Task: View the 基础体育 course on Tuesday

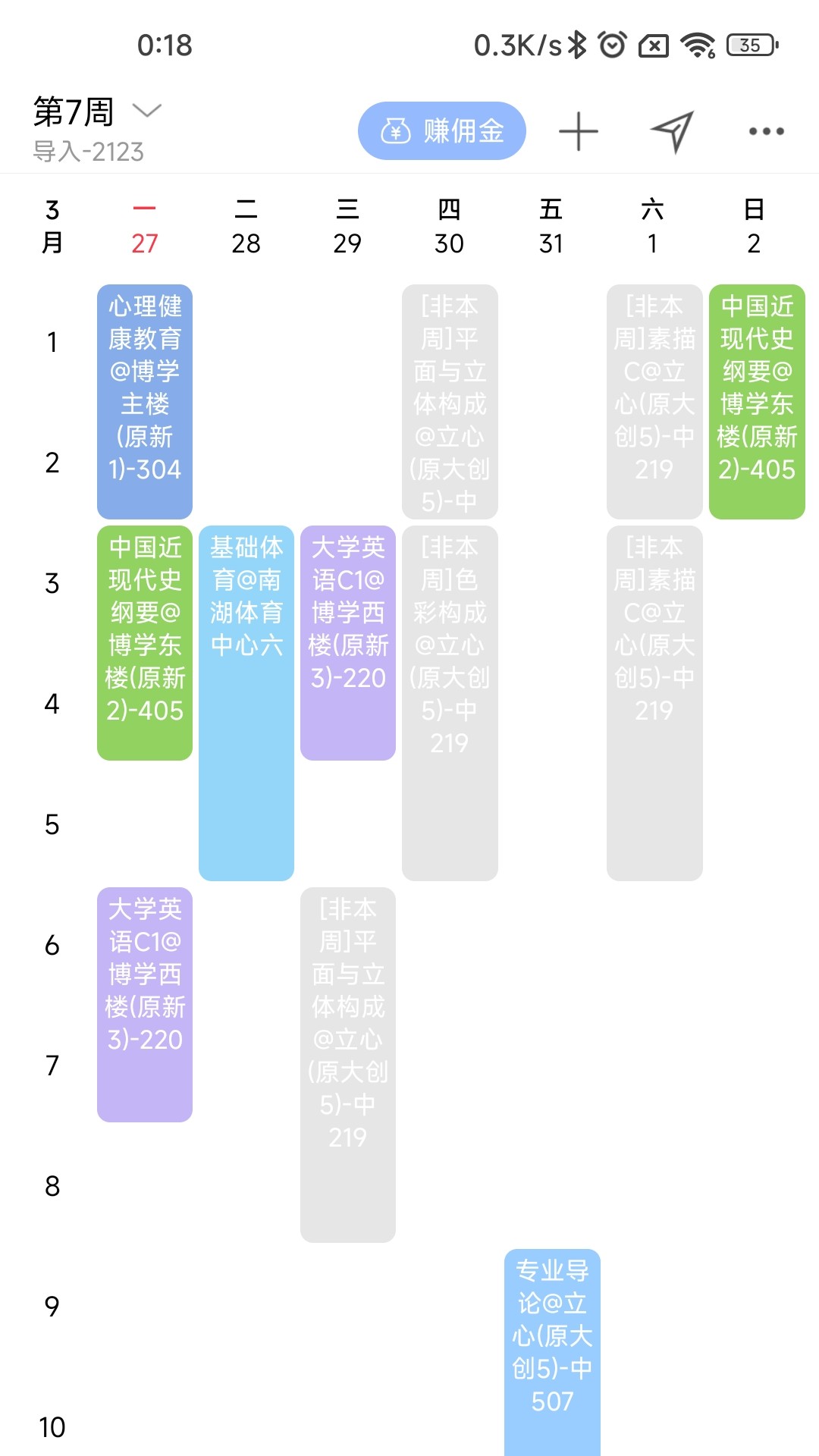Action: [x=246, y=703]
